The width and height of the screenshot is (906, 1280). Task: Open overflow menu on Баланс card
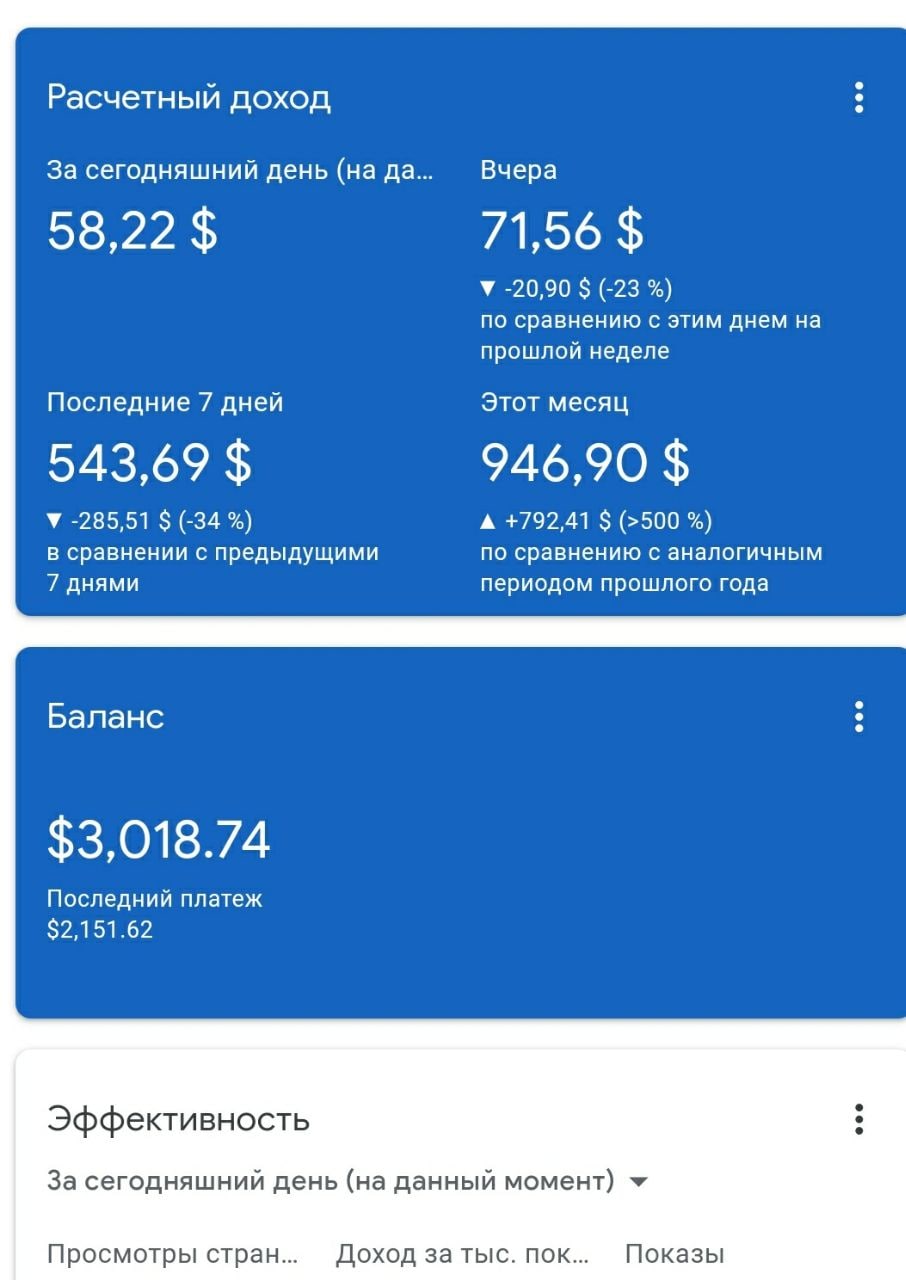(858, 717)
